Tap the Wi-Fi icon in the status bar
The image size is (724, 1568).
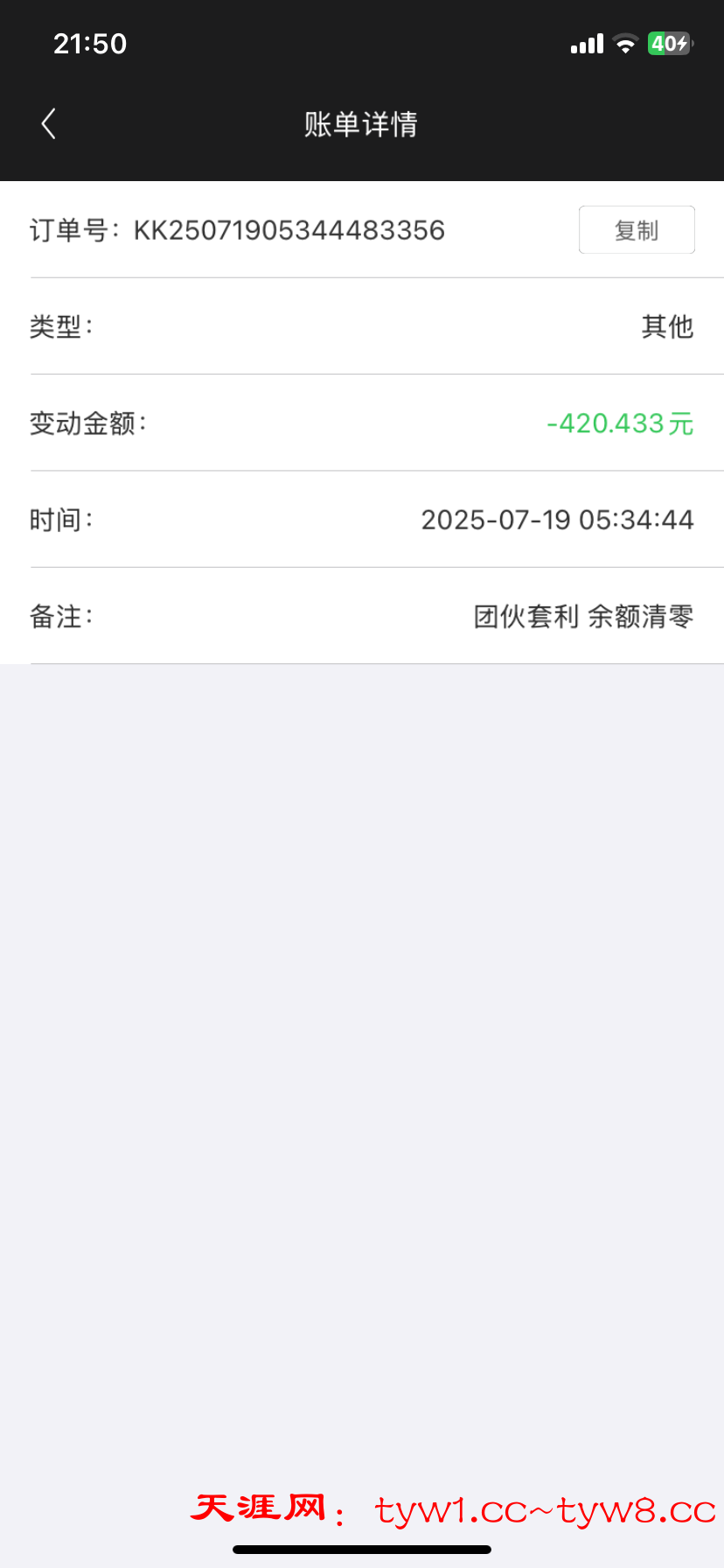pyautogui.click(x=624, y=44)
